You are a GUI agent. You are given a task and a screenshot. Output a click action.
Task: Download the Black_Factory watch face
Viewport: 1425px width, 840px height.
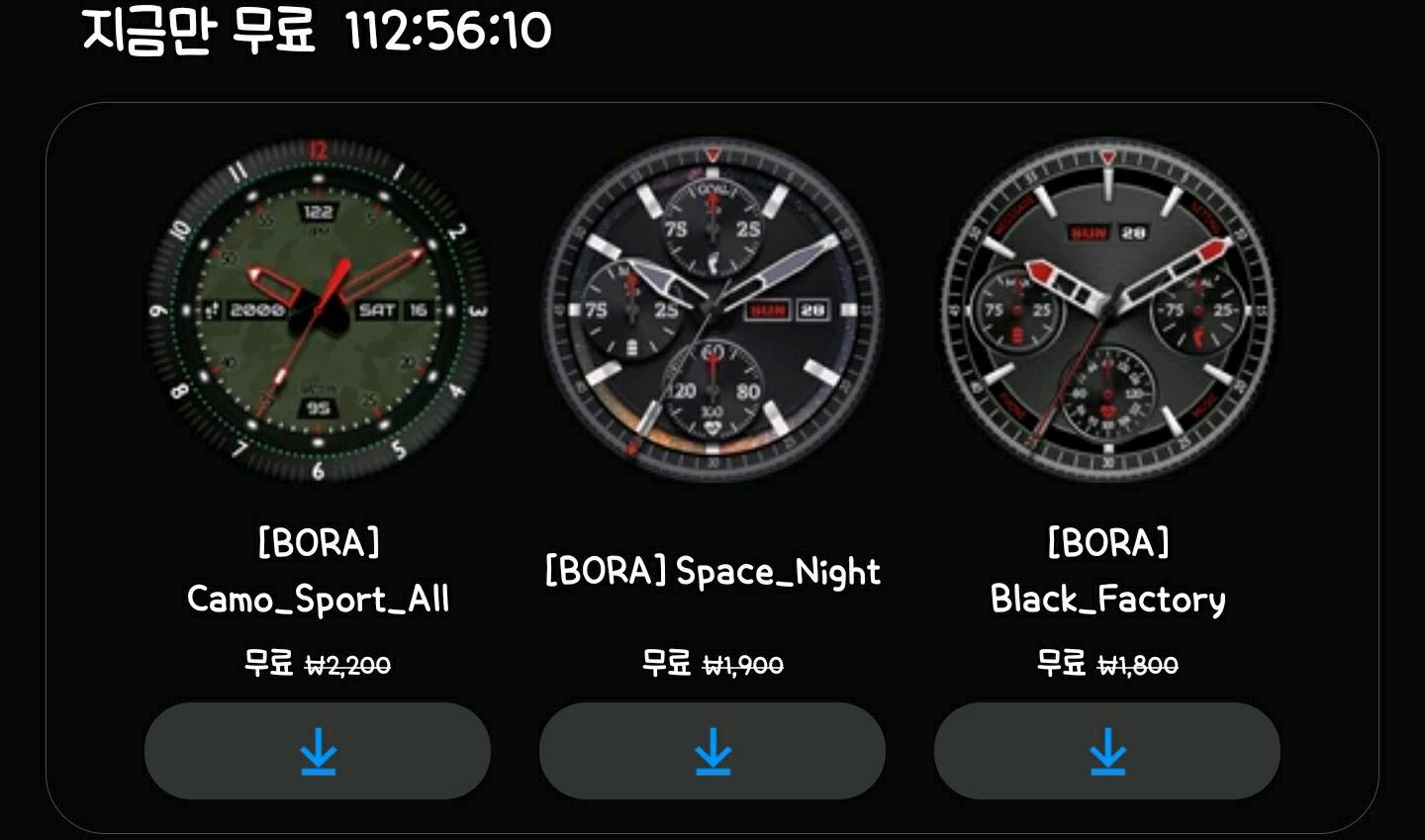(1107, 751)
